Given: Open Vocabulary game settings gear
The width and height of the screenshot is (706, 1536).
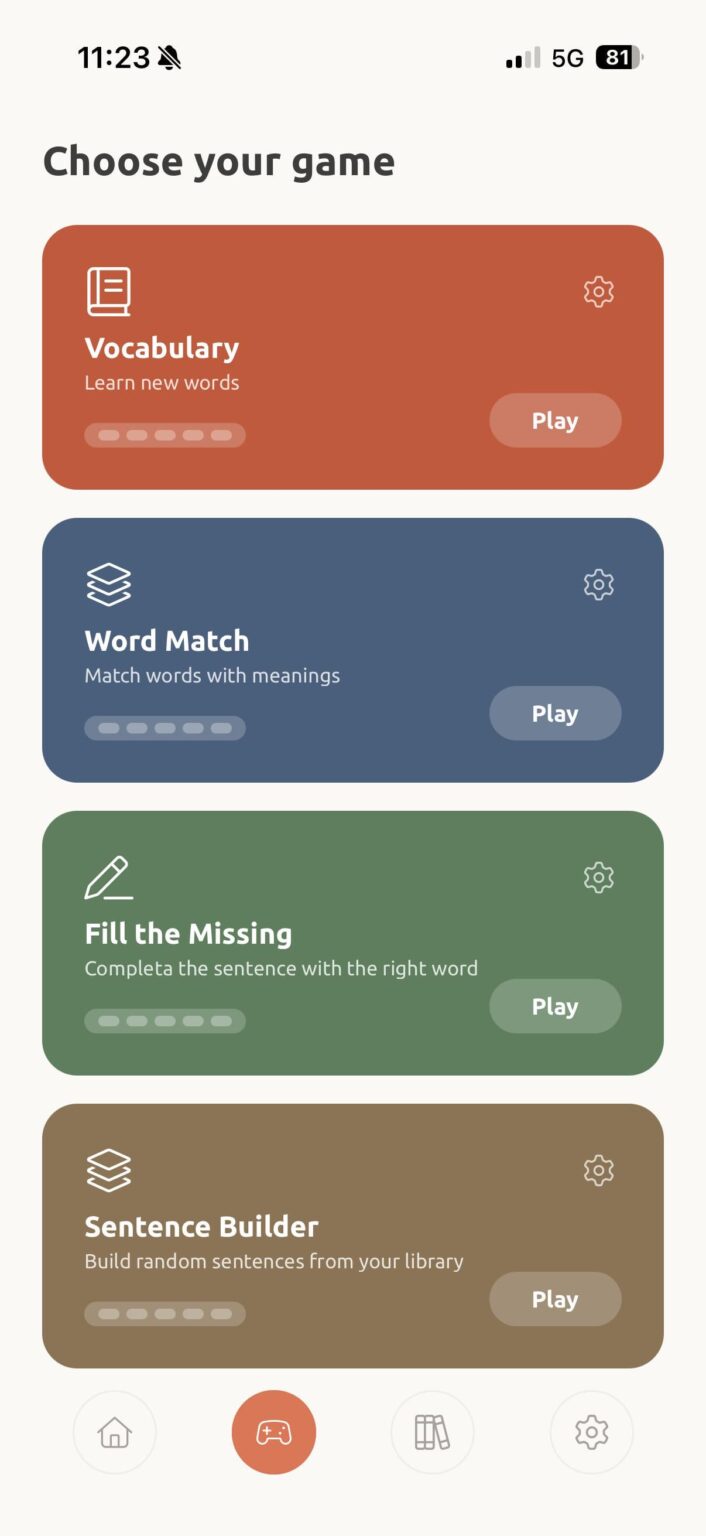Looking at the screenshot, I should (x=598, y=292).
